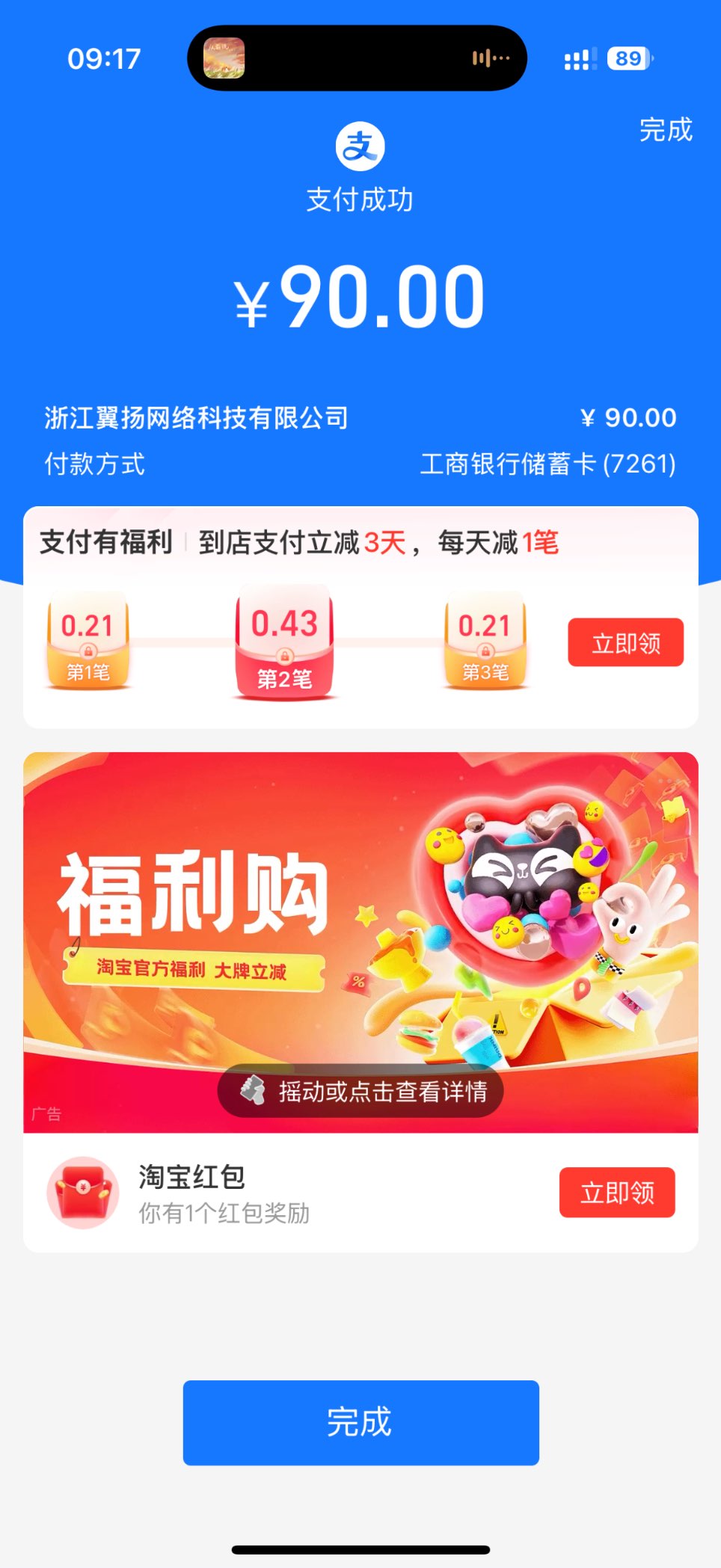Open the Dynamic Island music activity
This screenshot has height=1568, width=721.
coord(357,58)
